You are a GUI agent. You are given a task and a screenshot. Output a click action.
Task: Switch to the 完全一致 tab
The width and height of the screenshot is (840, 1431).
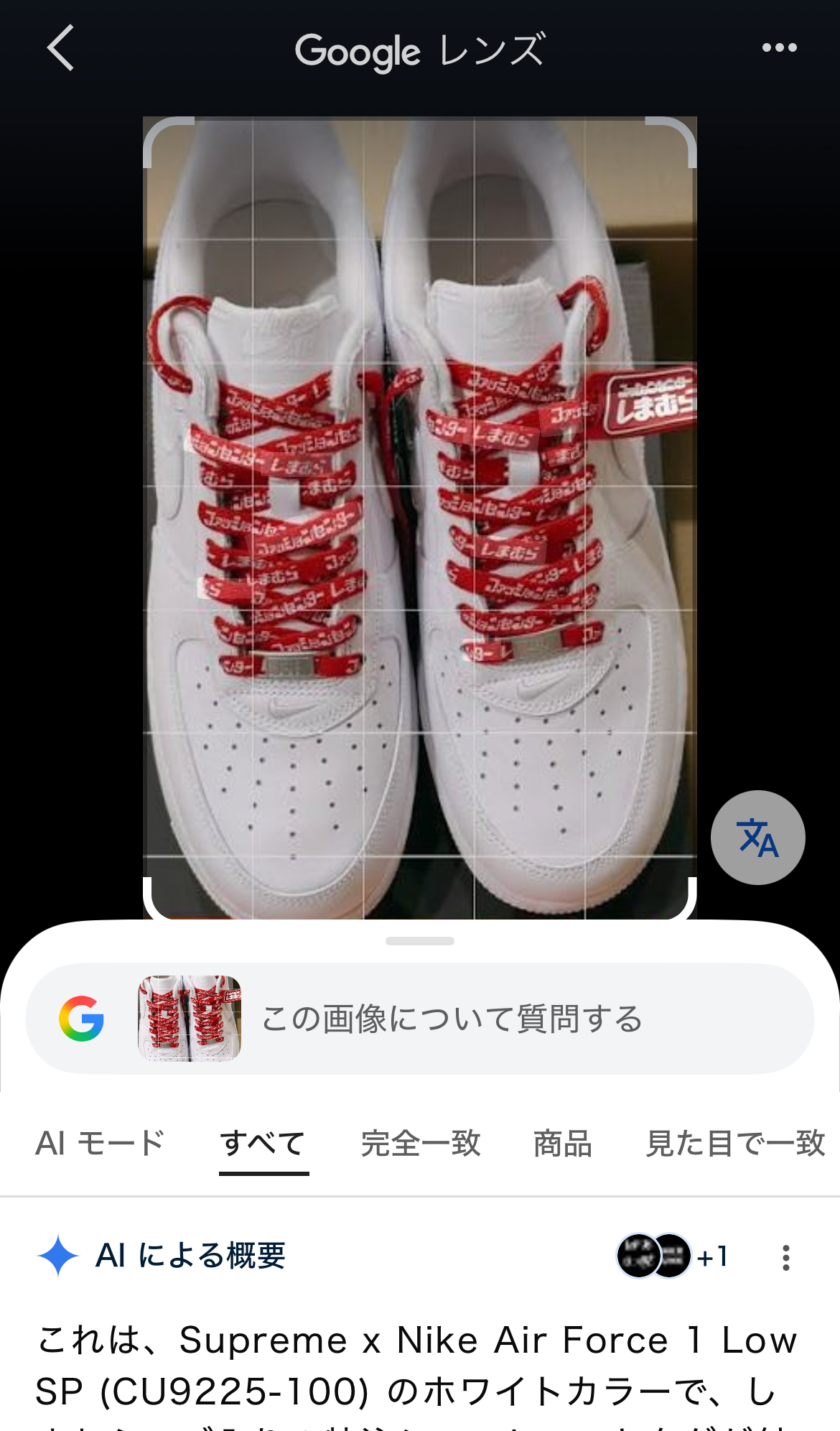pos(421,1143)
